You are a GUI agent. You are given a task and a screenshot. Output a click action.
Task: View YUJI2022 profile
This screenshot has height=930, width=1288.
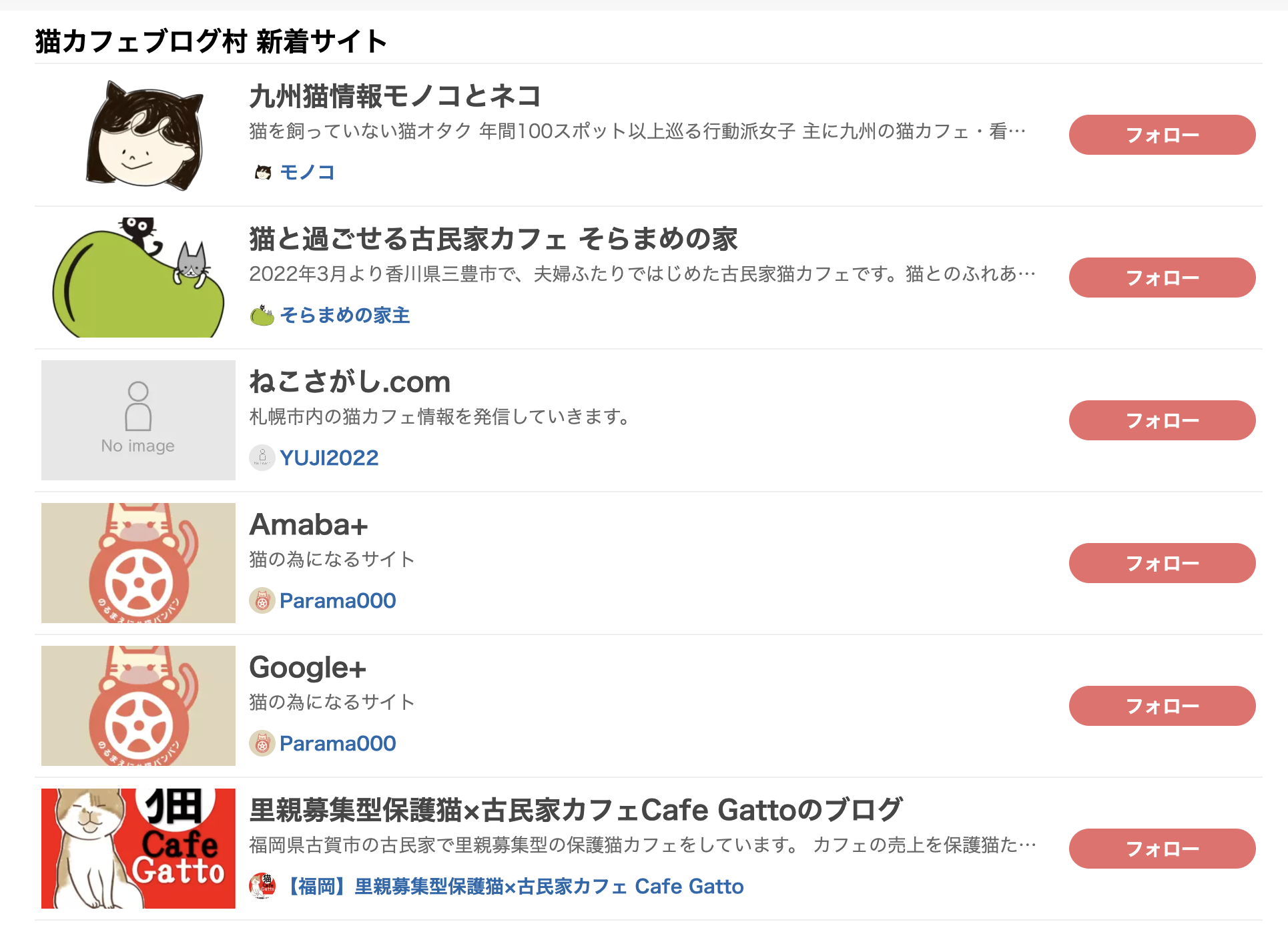click(x=328, y=458)
